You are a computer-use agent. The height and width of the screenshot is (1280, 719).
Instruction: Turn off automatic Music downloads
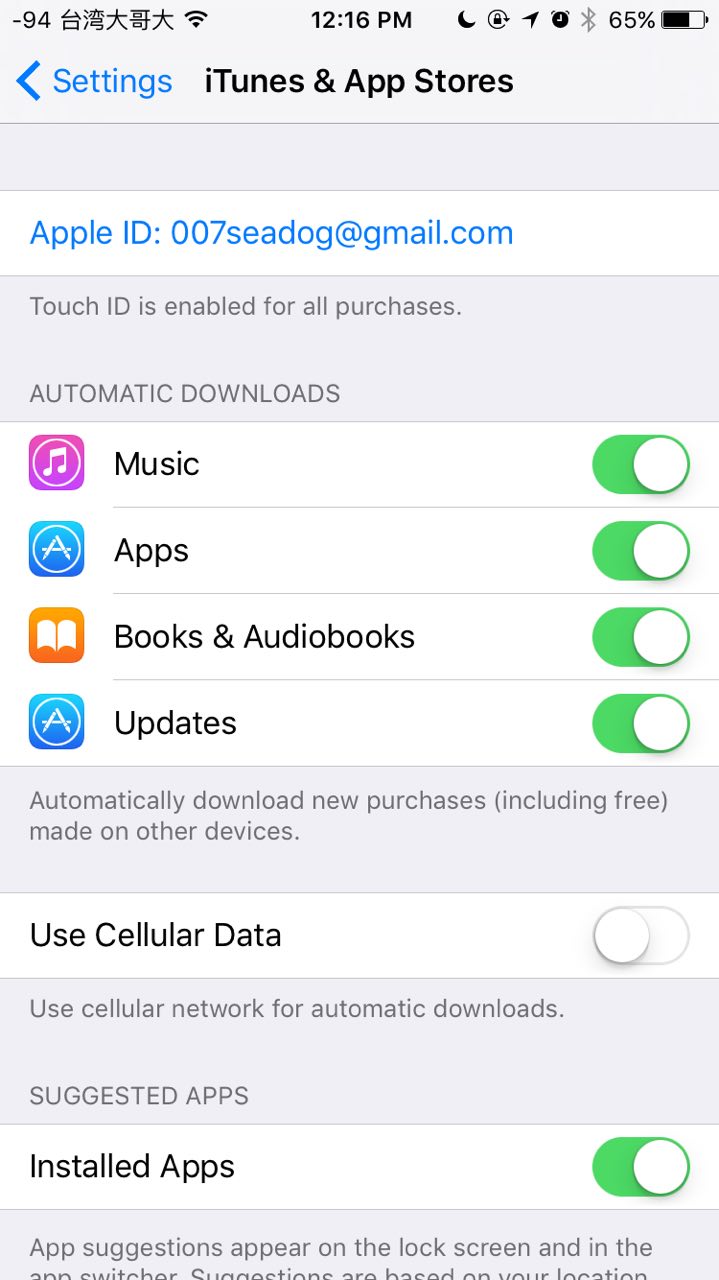[x=640, y=464]
